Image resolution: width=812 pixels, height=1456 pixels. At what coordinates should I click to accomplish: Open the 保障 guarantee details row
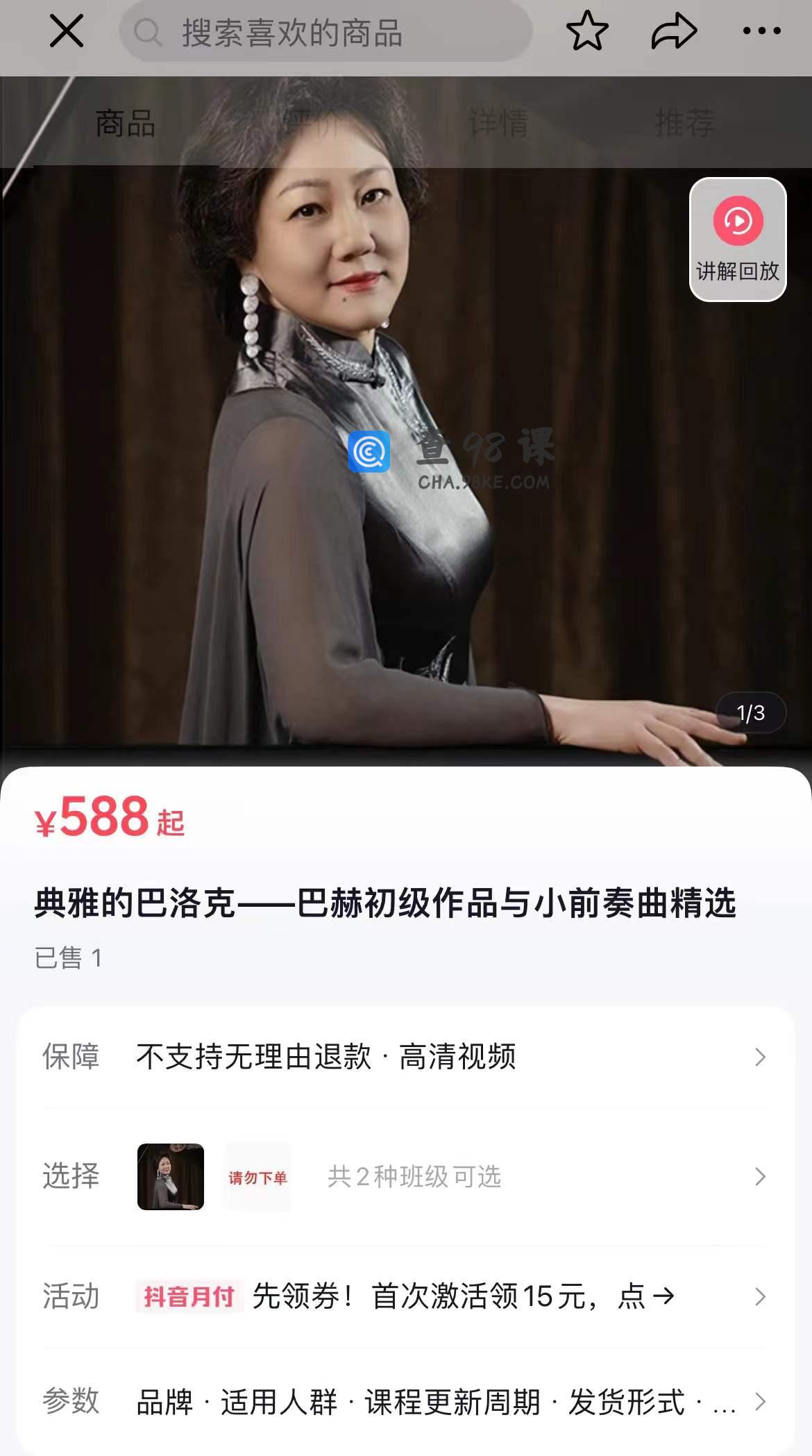(x=405, y=1057)
